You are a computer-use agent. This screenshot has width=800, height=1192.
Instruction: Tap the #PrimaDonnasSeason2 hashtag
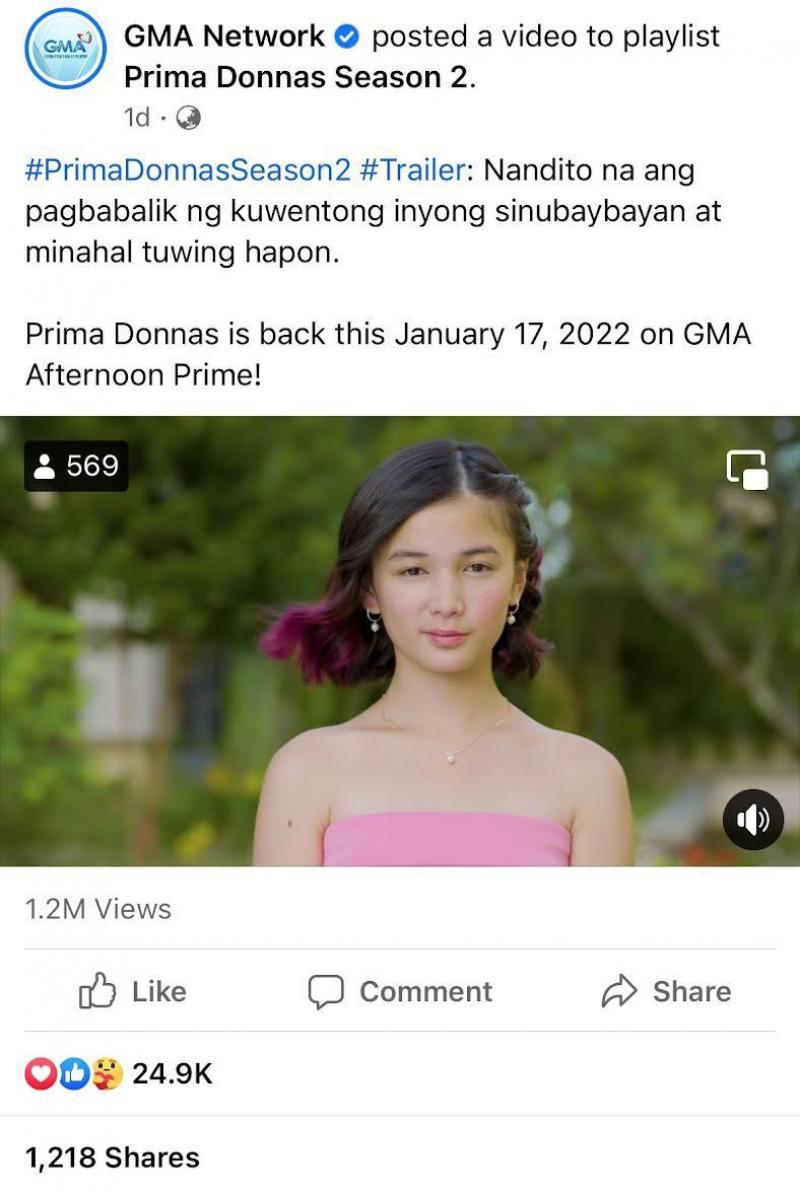pyautogui.click(x=187, y=170)
